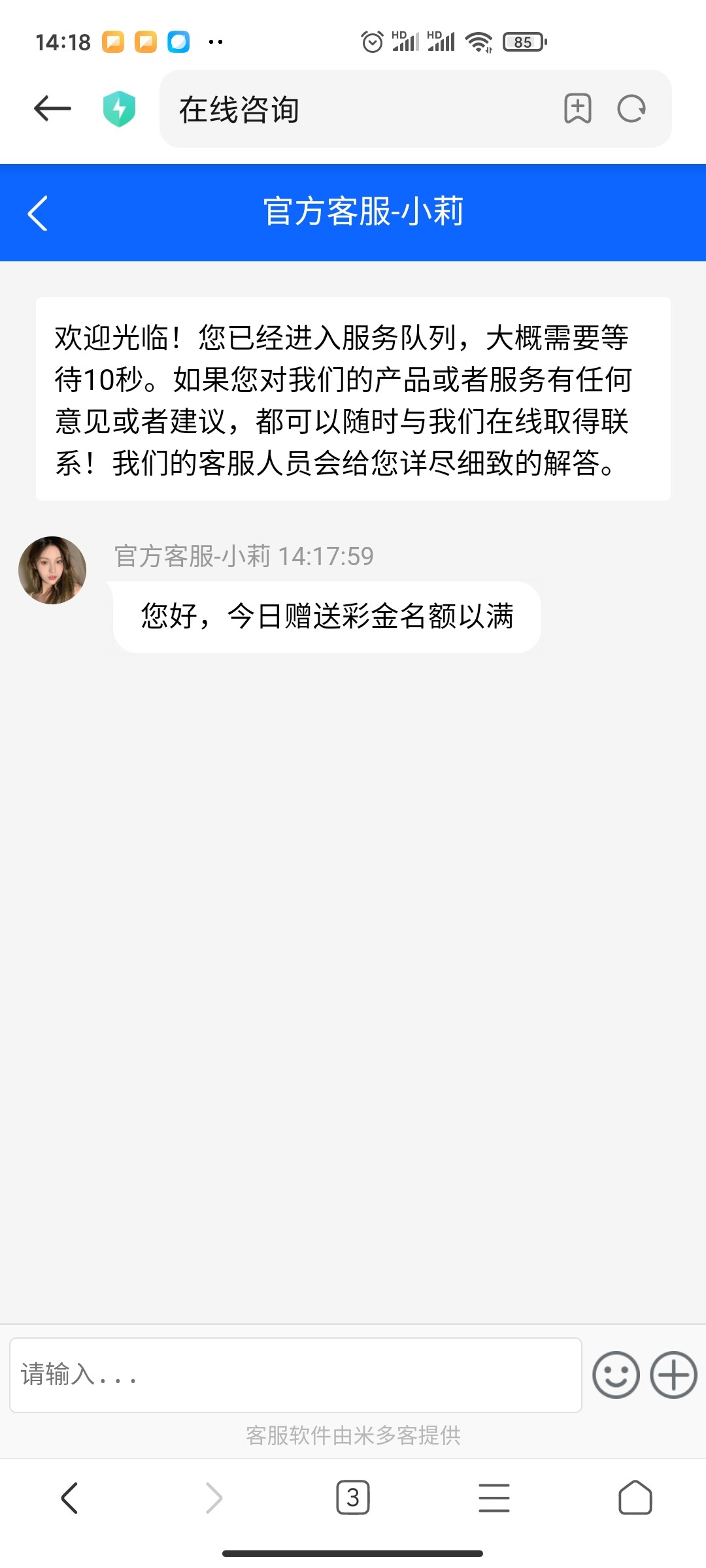Tap the alarm clock status bar icon
Viewport: 706px width, 1568px height.
point(371,41)
